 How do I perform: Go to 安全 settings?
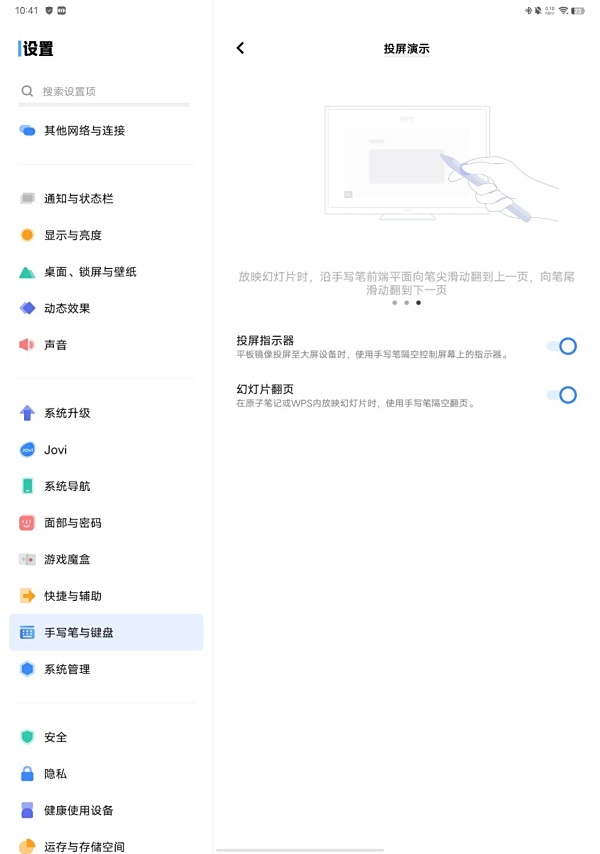coord(55,737)
